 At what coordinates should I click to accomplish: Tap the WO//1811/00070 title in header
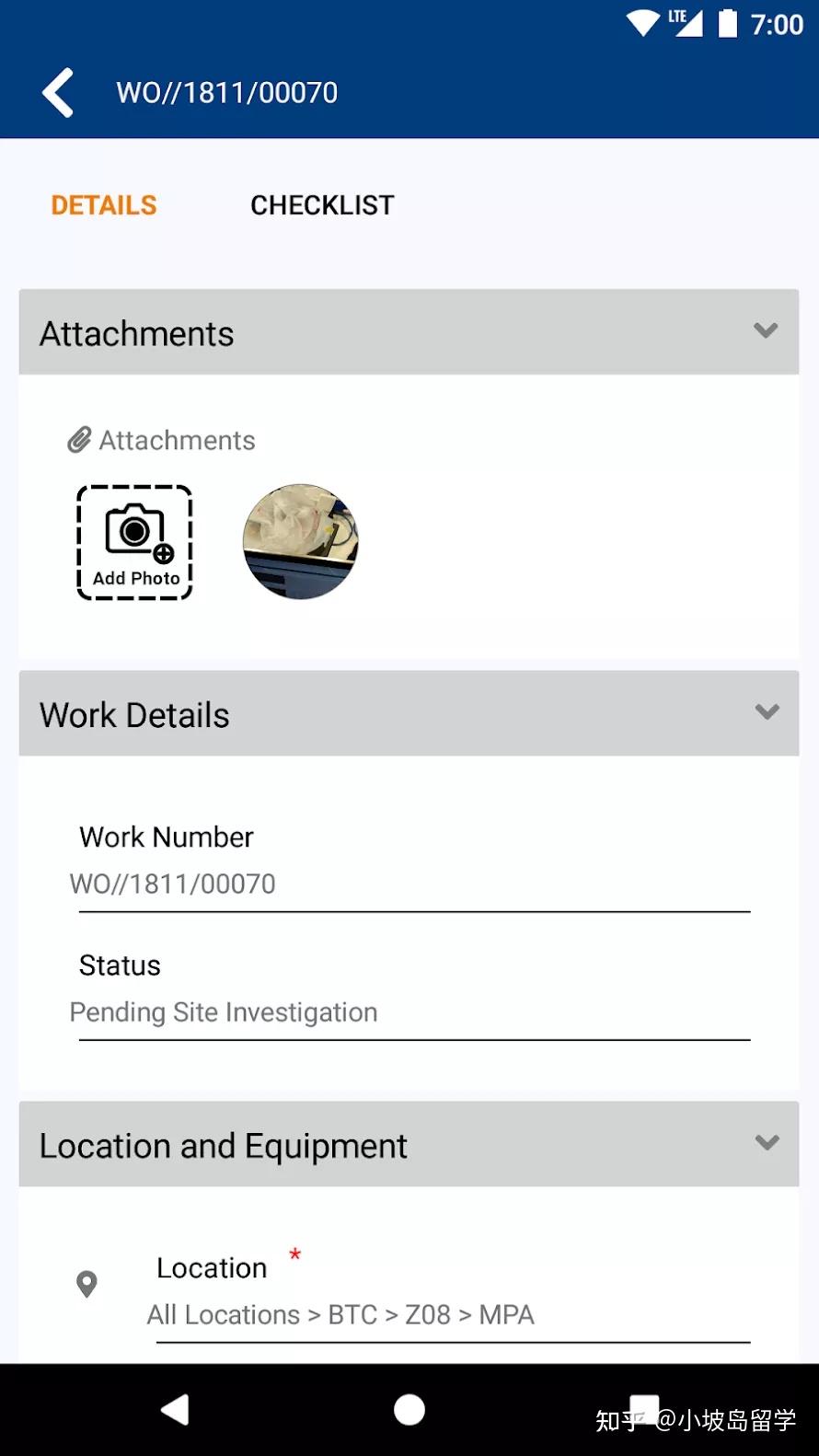coord(226,92)
